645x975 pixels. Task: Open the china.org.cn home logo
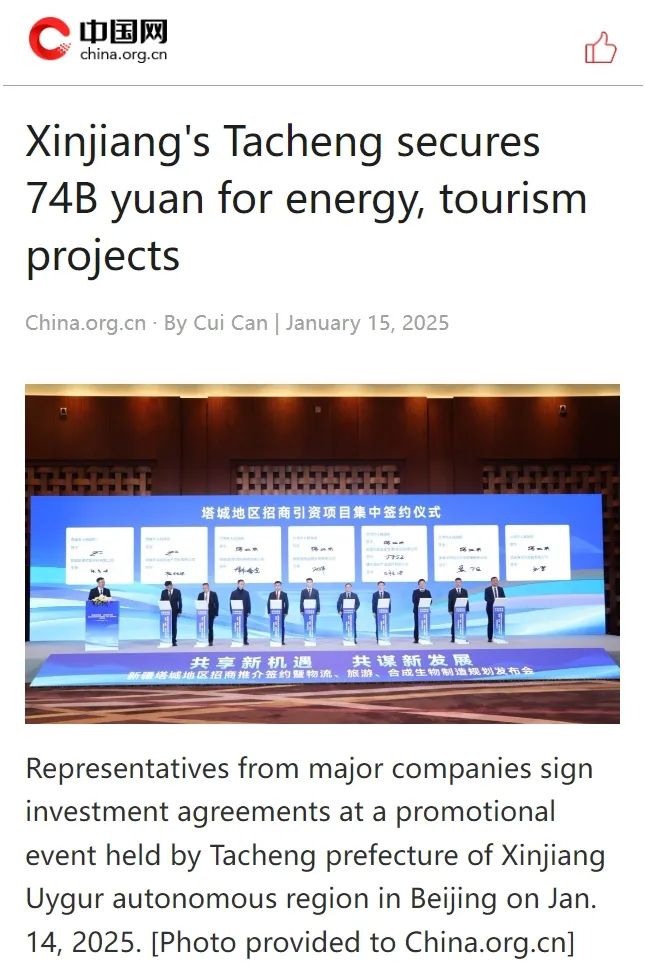tap(98, 40)
